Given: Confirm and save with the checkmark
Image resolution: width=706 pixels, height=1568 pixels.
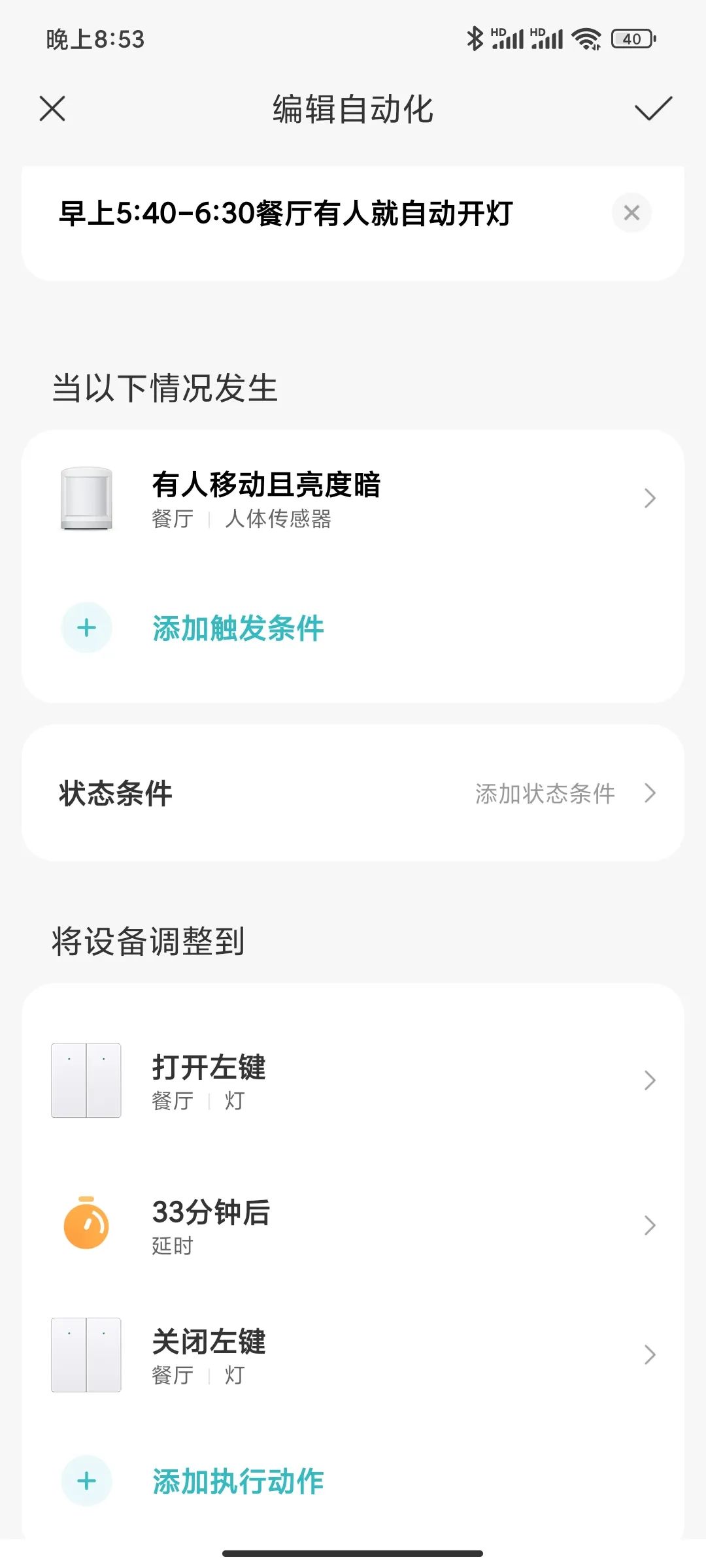Looking at the screenshot, I should pos(653,108).
